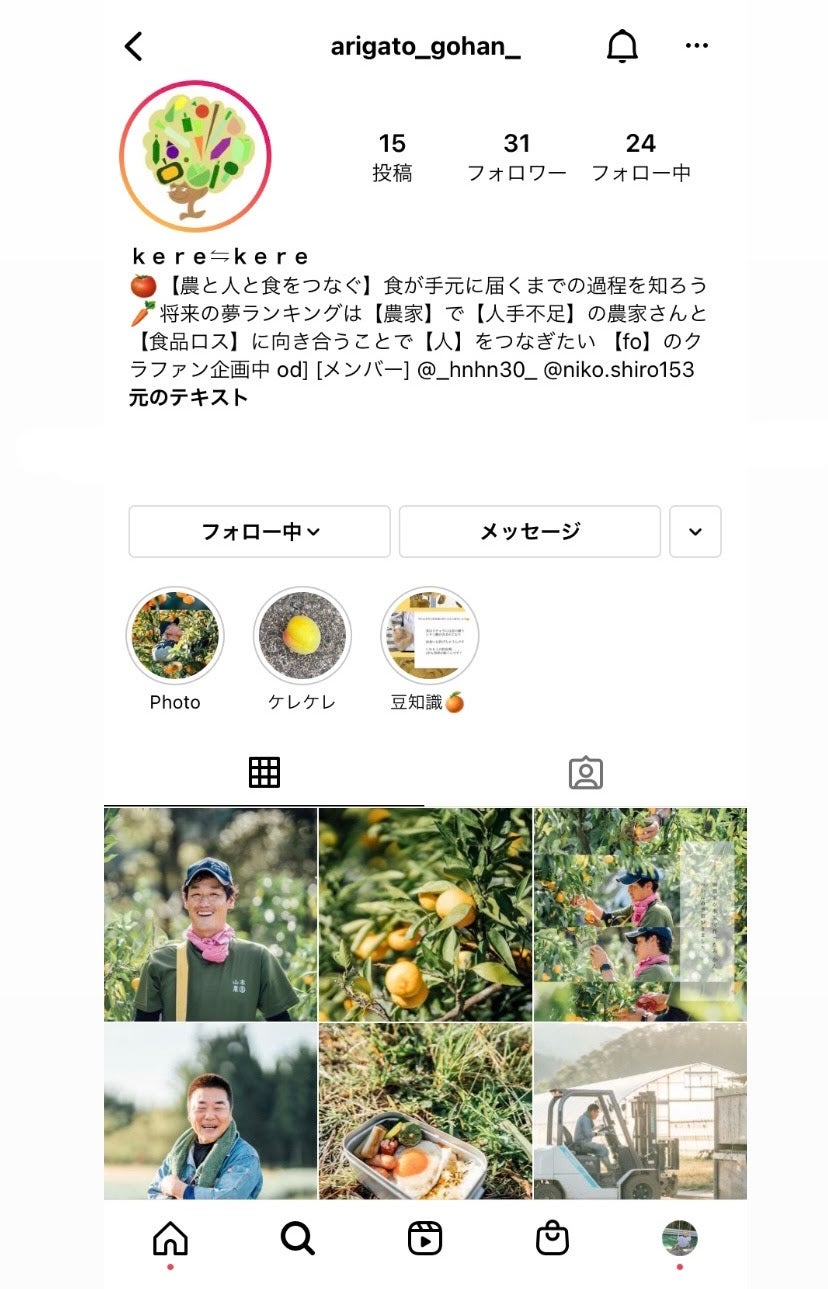Open the フォロワー followers list
Viewport: 828px width, 1289px height.
(x=516, y=157)
